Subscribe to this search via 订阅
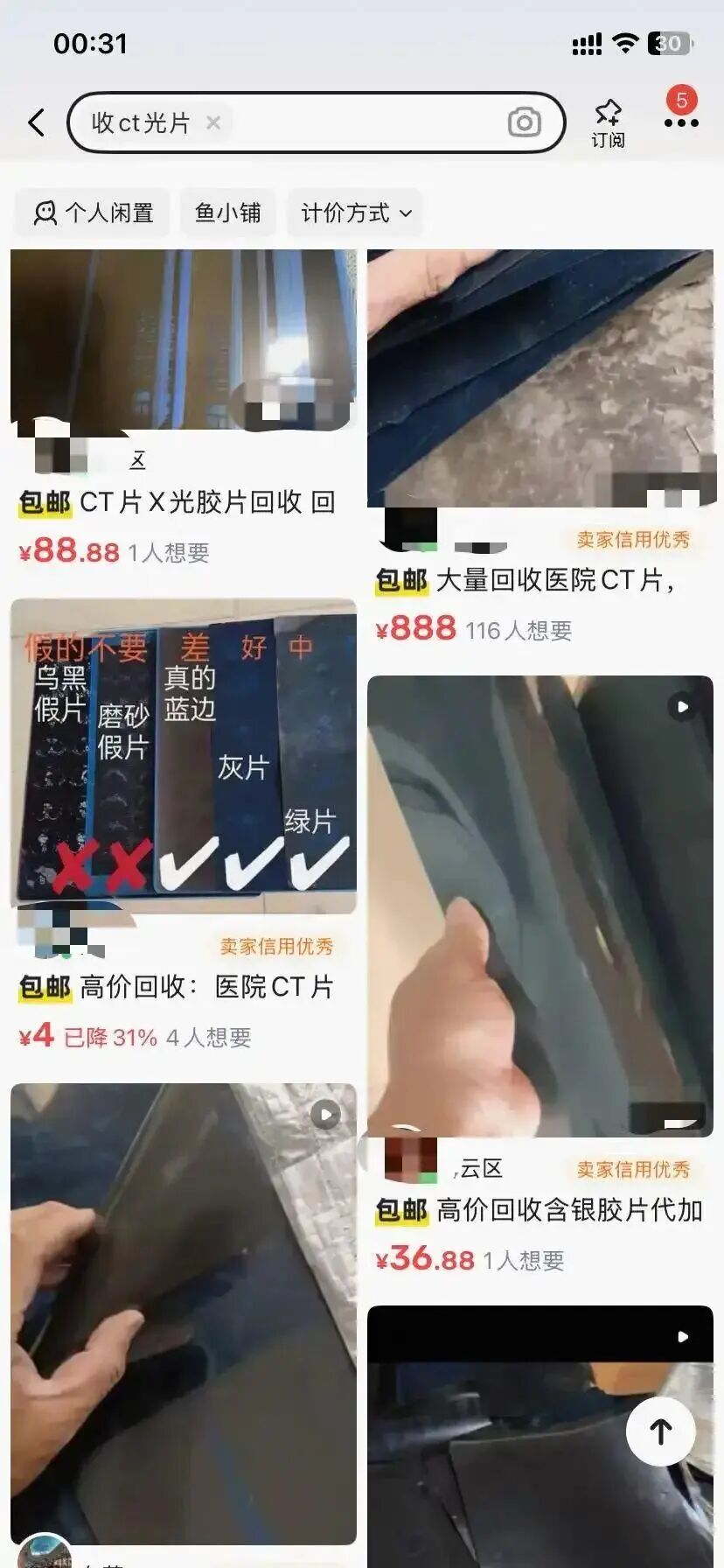 click(x=608, y=123)
